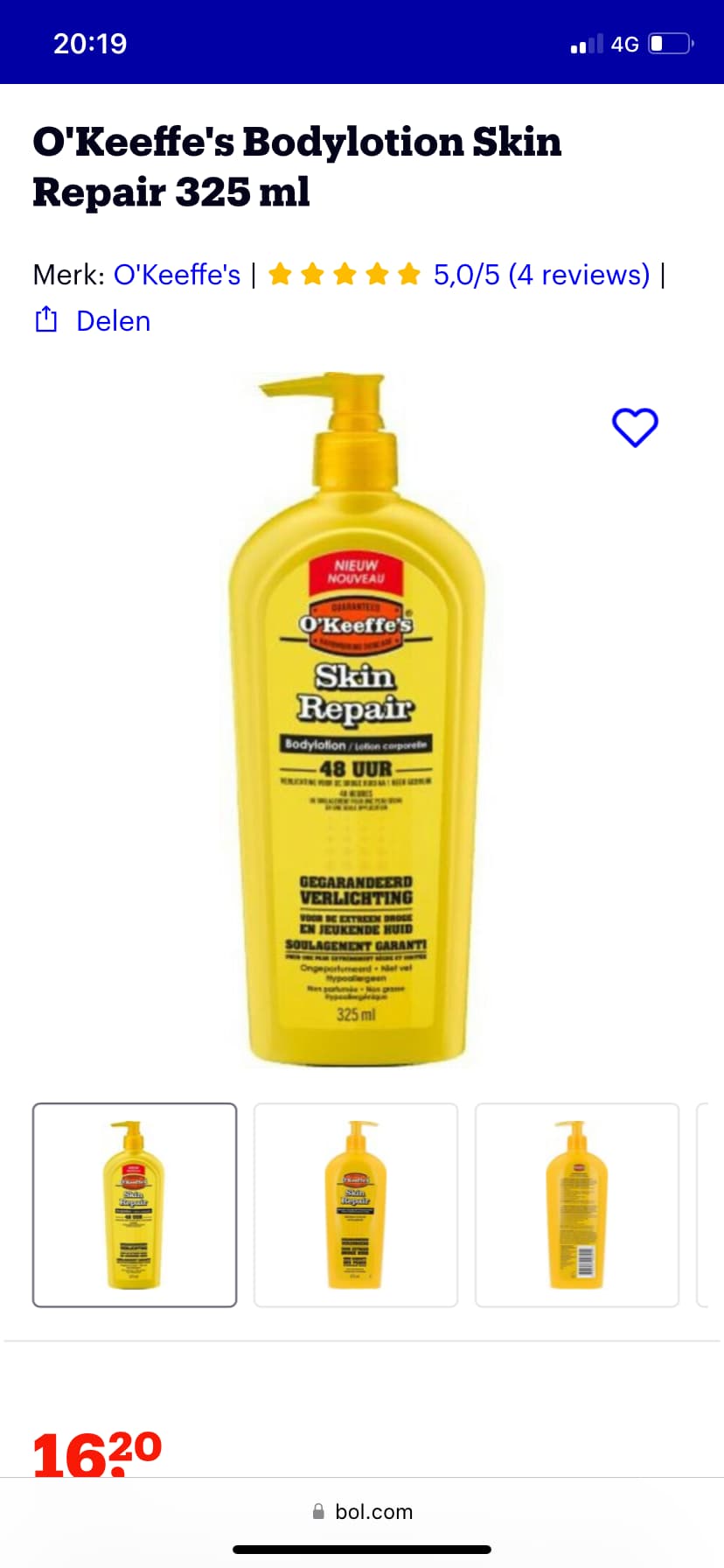Viewport: 724px width, 1568px height.
Task: Open the 5,0/5 (4 reviews) link
Action: coord(541,275)
